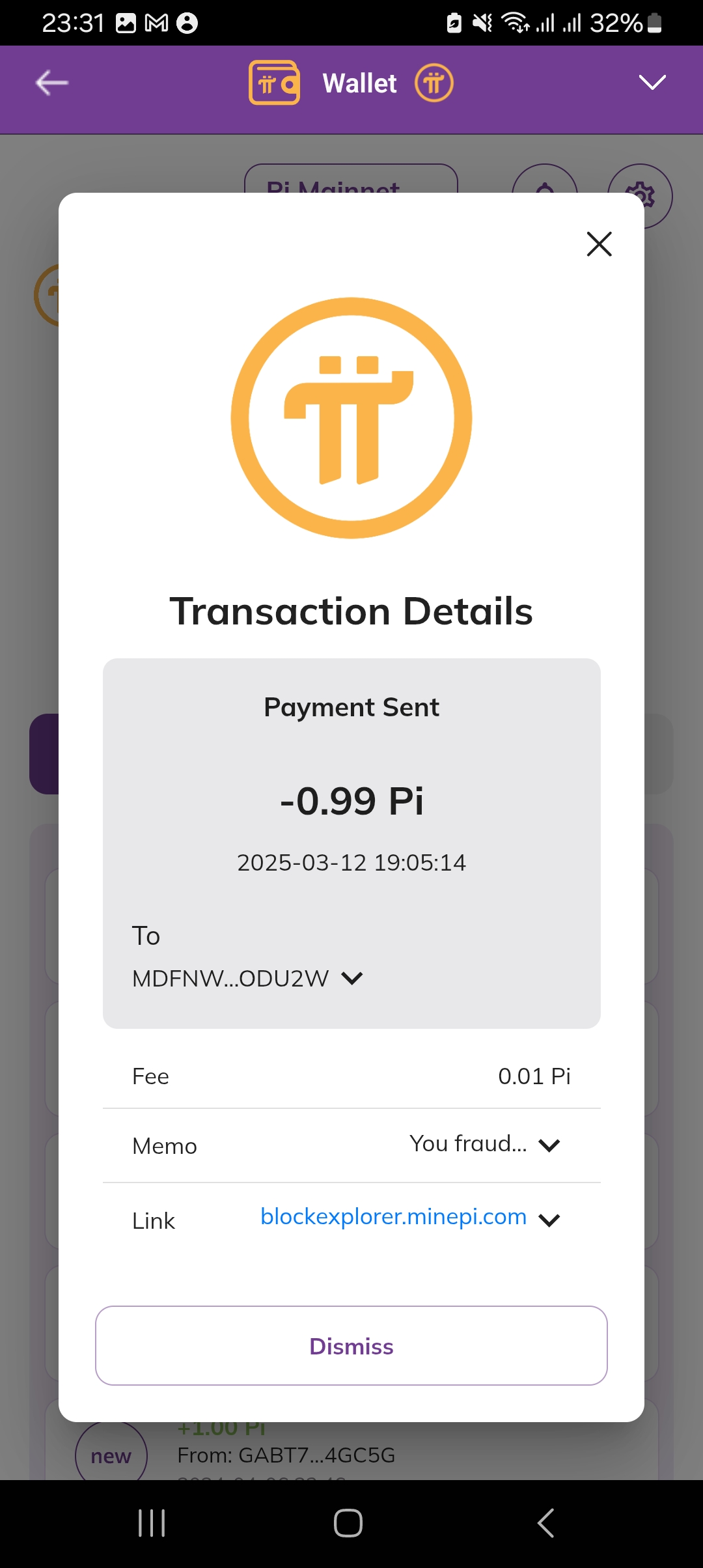Go back using the header arrow
Image resolution: width=703 pixels, height=1568 pixels.
click(52, 83)
